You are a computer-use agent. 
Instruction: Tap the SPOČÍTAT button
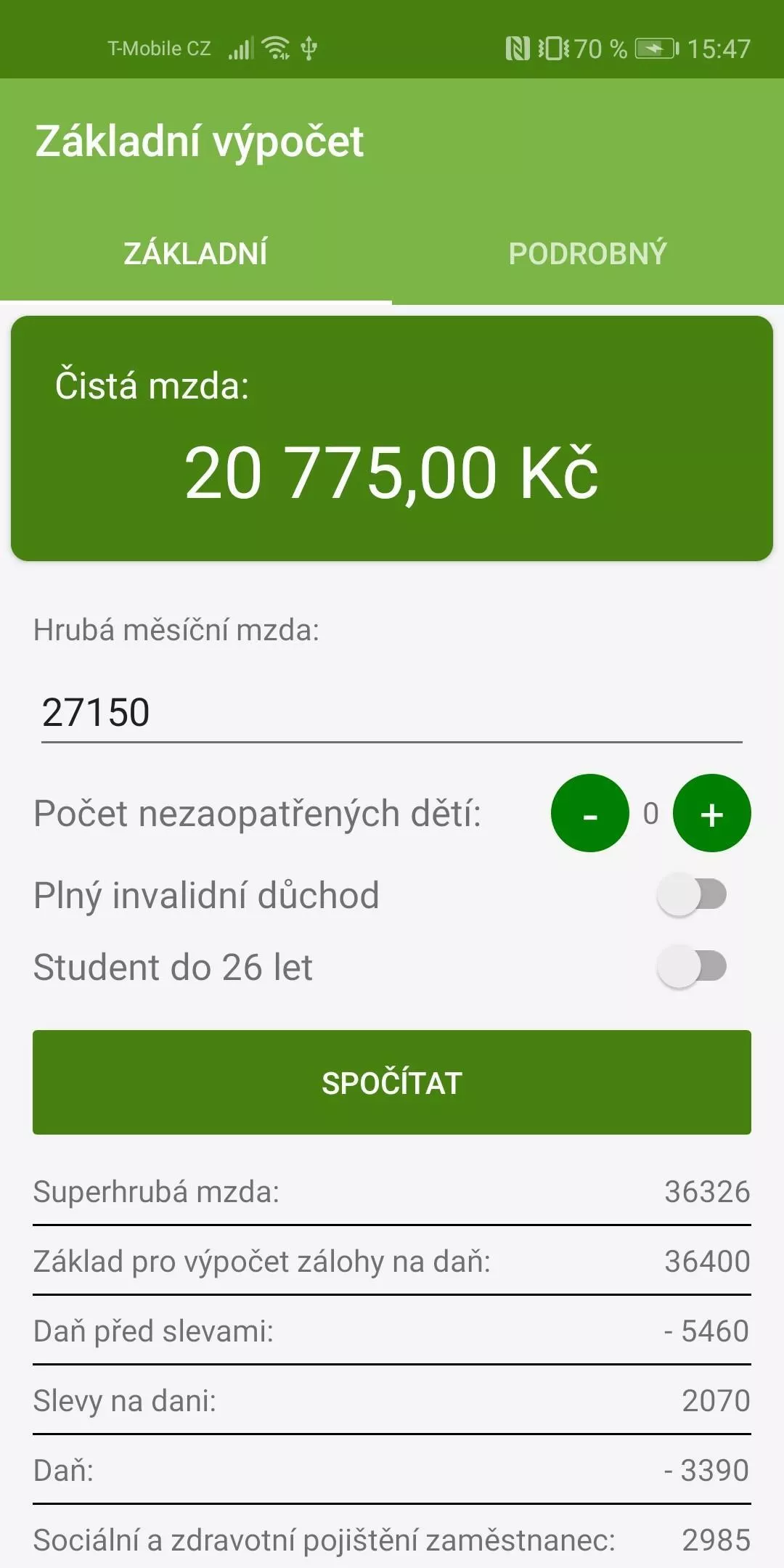392,1082
